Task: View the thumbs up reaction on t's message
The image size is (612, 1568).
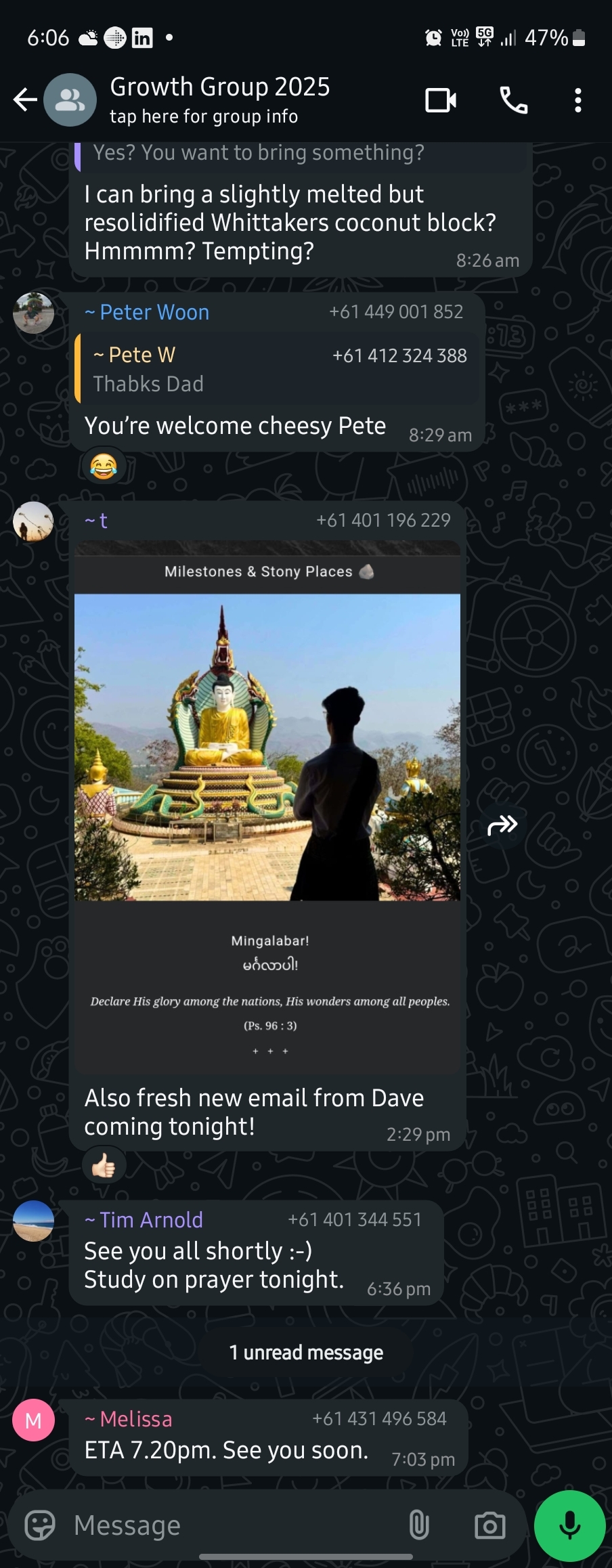Action: 104,1166
